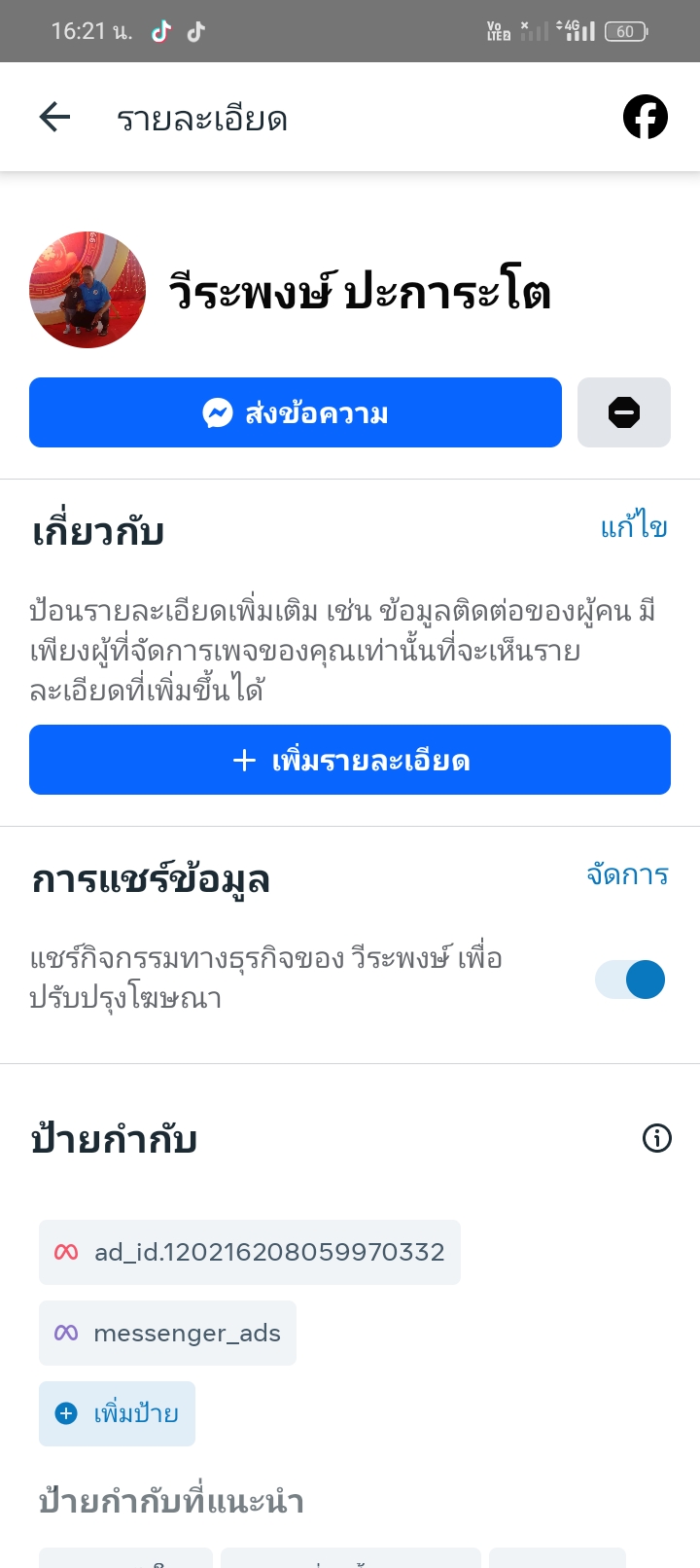Select the messenger_ads label chip
700x1568 pixels.
pos(168,1333)
